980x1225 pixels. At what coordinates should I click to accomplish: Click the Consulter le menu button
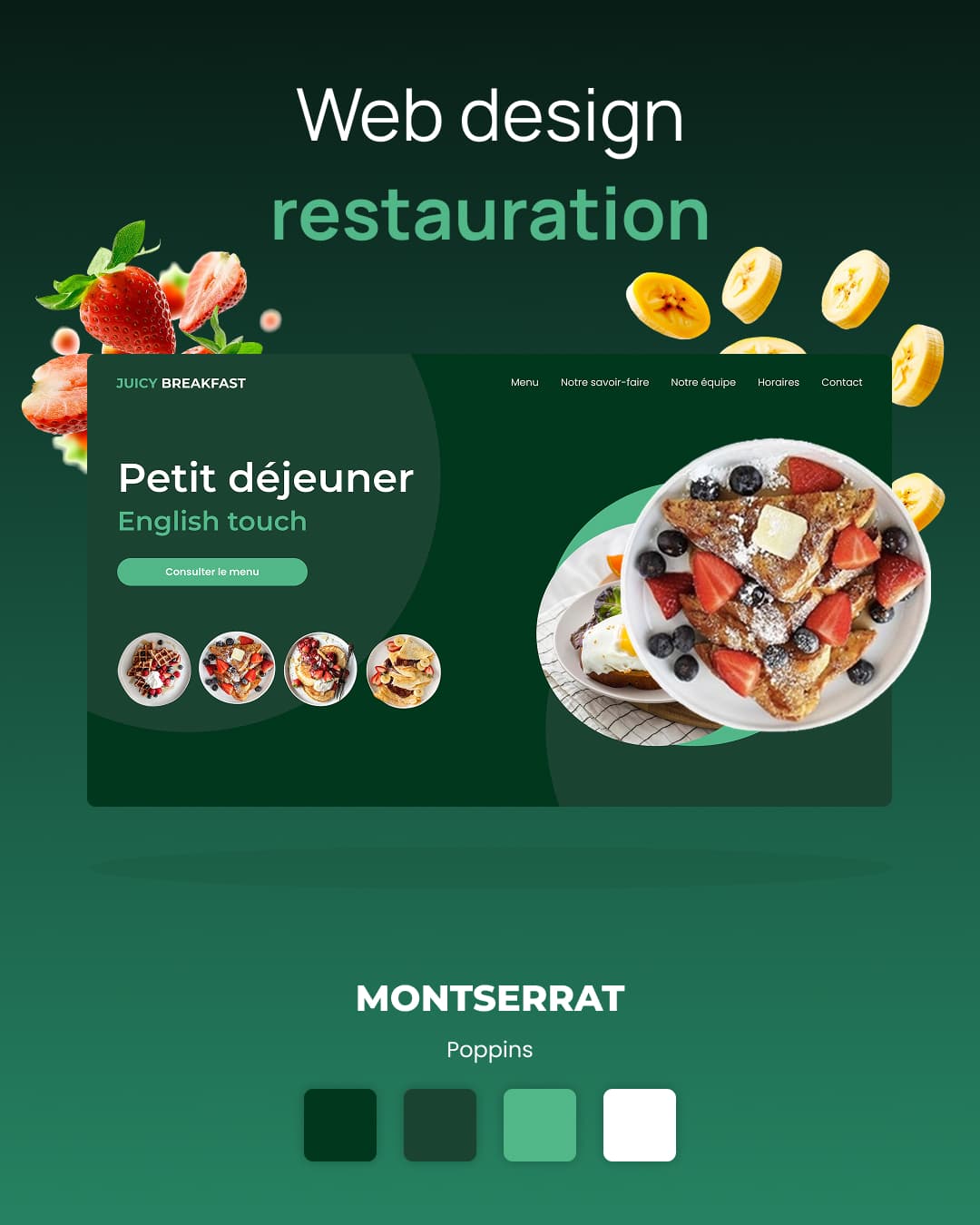[x=211, y=572]
